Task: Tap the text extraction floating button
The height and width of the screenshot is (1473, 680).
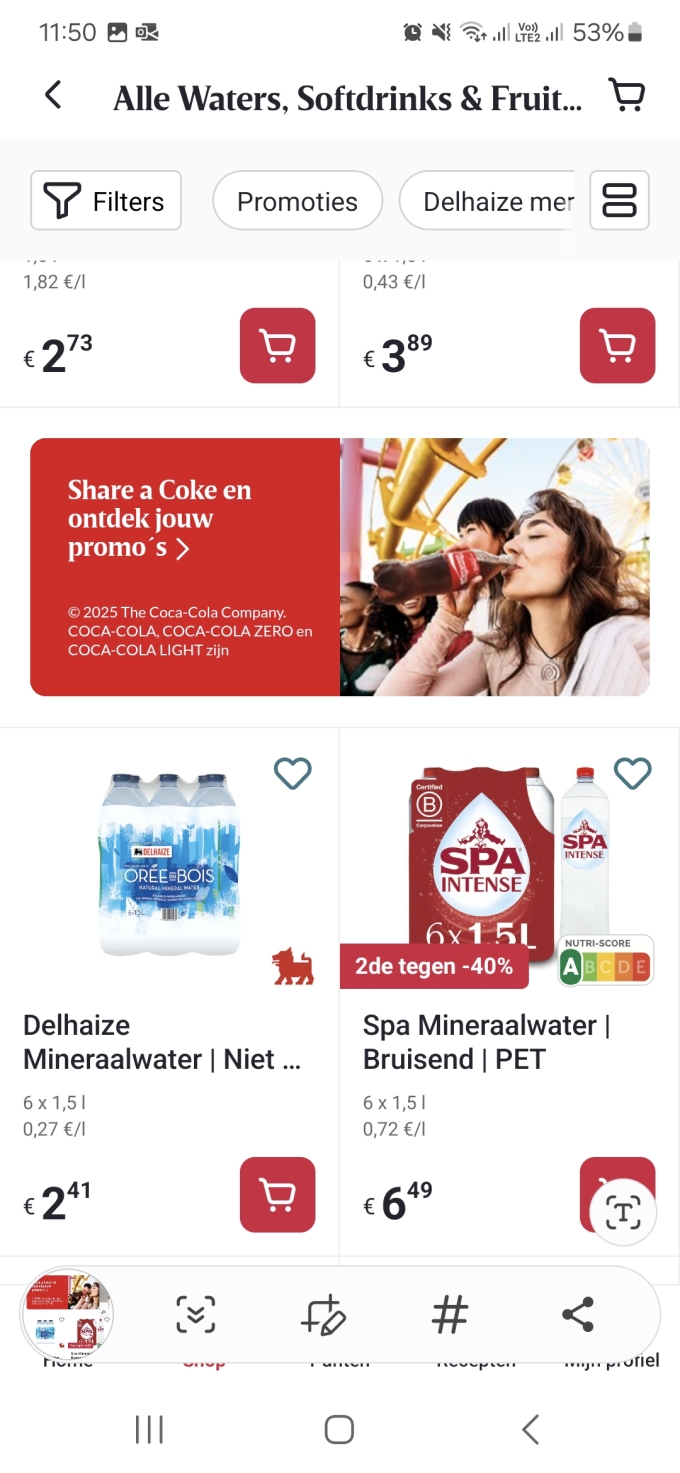Action: pyautogui.click(x=623, y=1213)
